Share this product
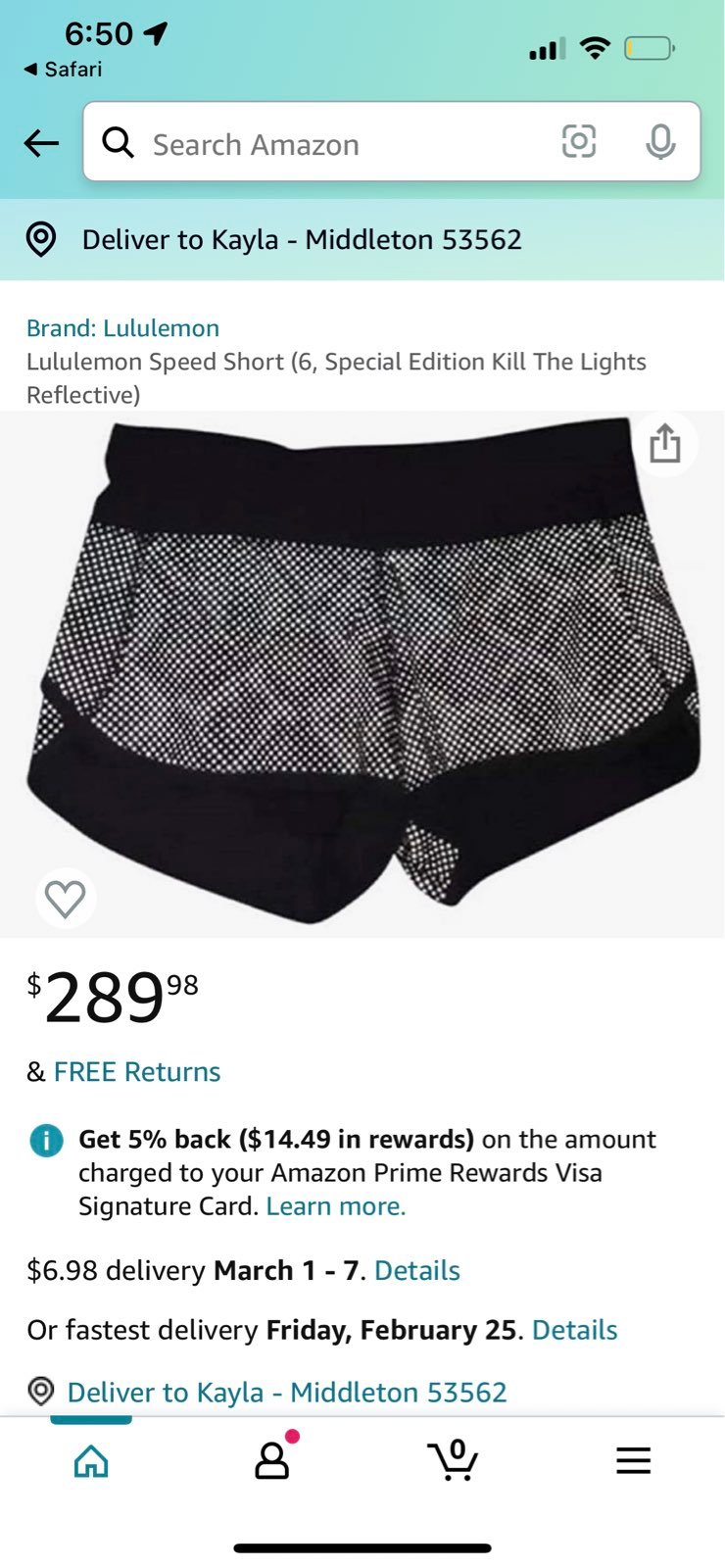Screen dimensions: 725x1568 coord(665,444)
